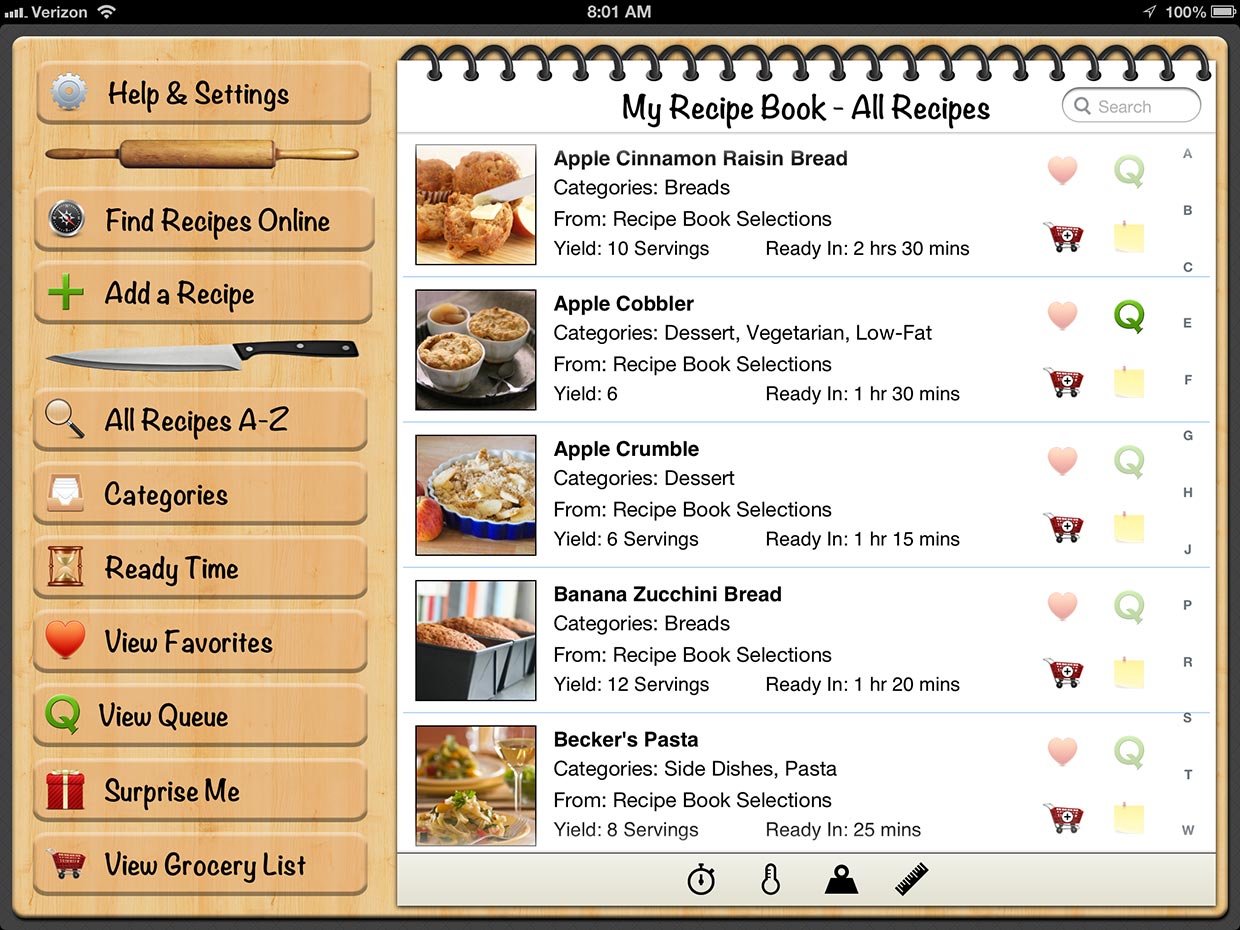
Task: Open the ruler measurement tool
Action: tap(911, 880)
